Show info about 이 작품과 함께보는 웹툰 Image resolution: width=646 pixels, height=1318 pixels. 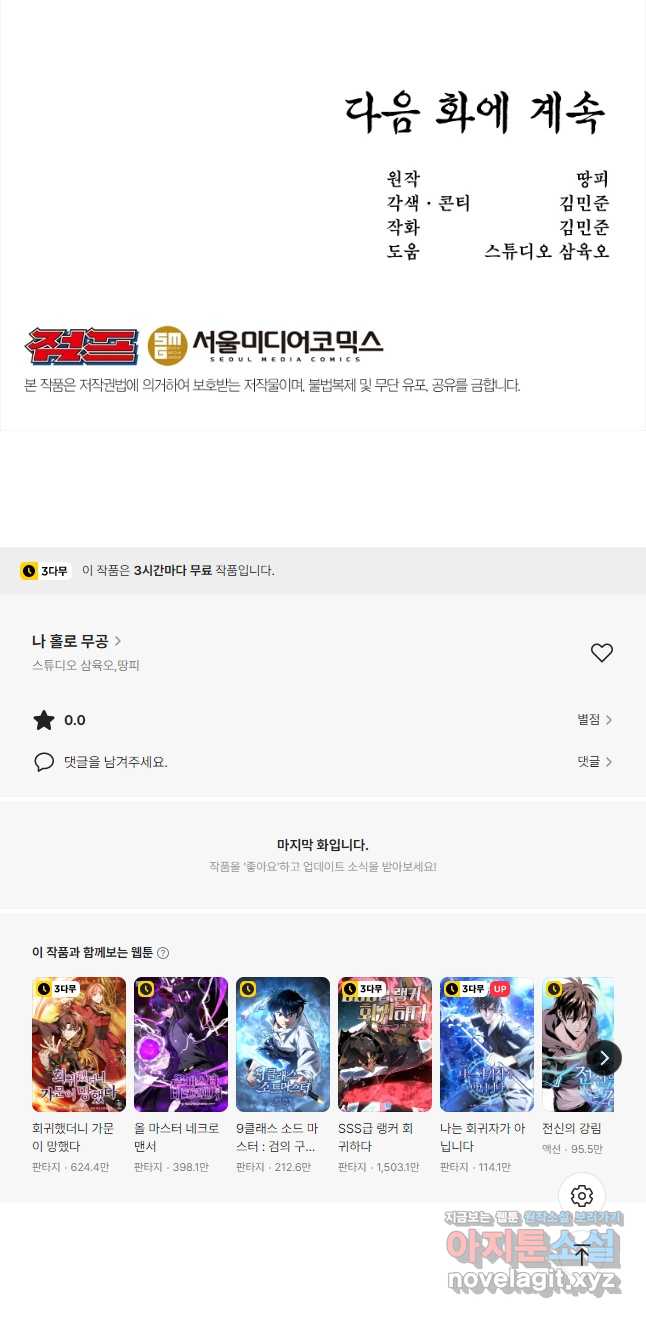pos(163,953)
